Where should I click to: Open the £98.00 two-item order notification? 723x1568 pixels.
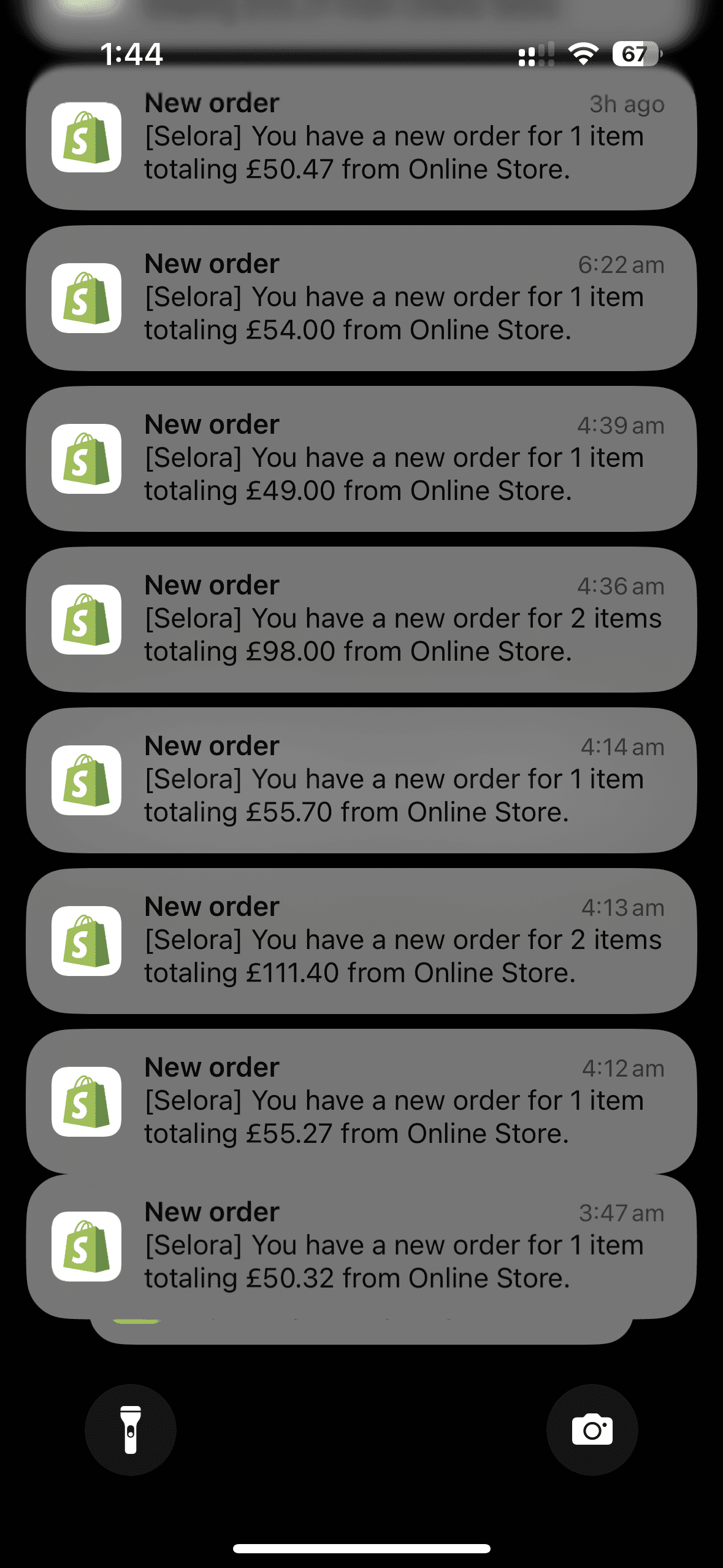tap(361, 620)
